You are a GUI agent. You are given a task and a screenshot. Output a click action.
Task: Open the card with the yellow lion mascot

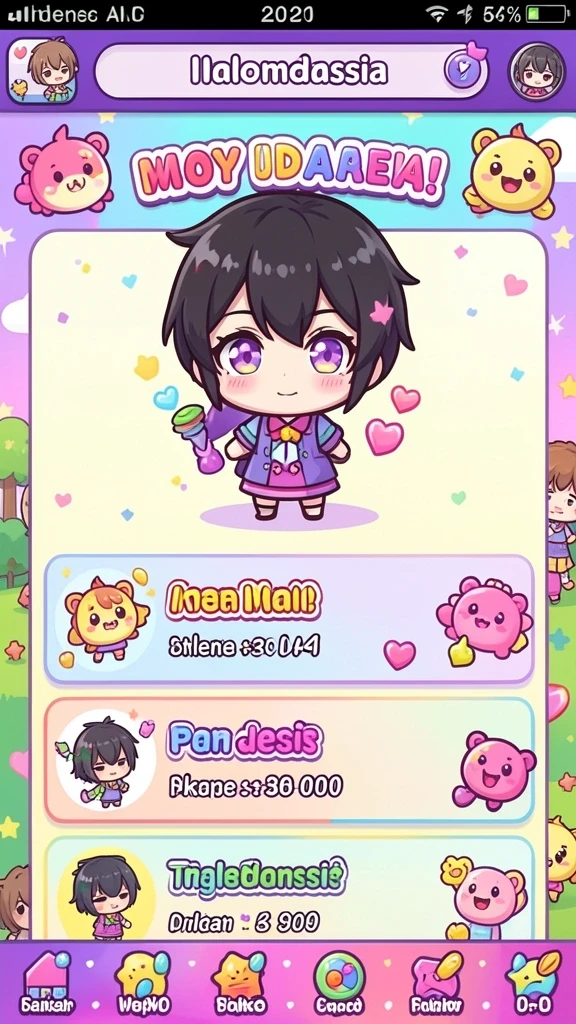[x=289, y=619]
